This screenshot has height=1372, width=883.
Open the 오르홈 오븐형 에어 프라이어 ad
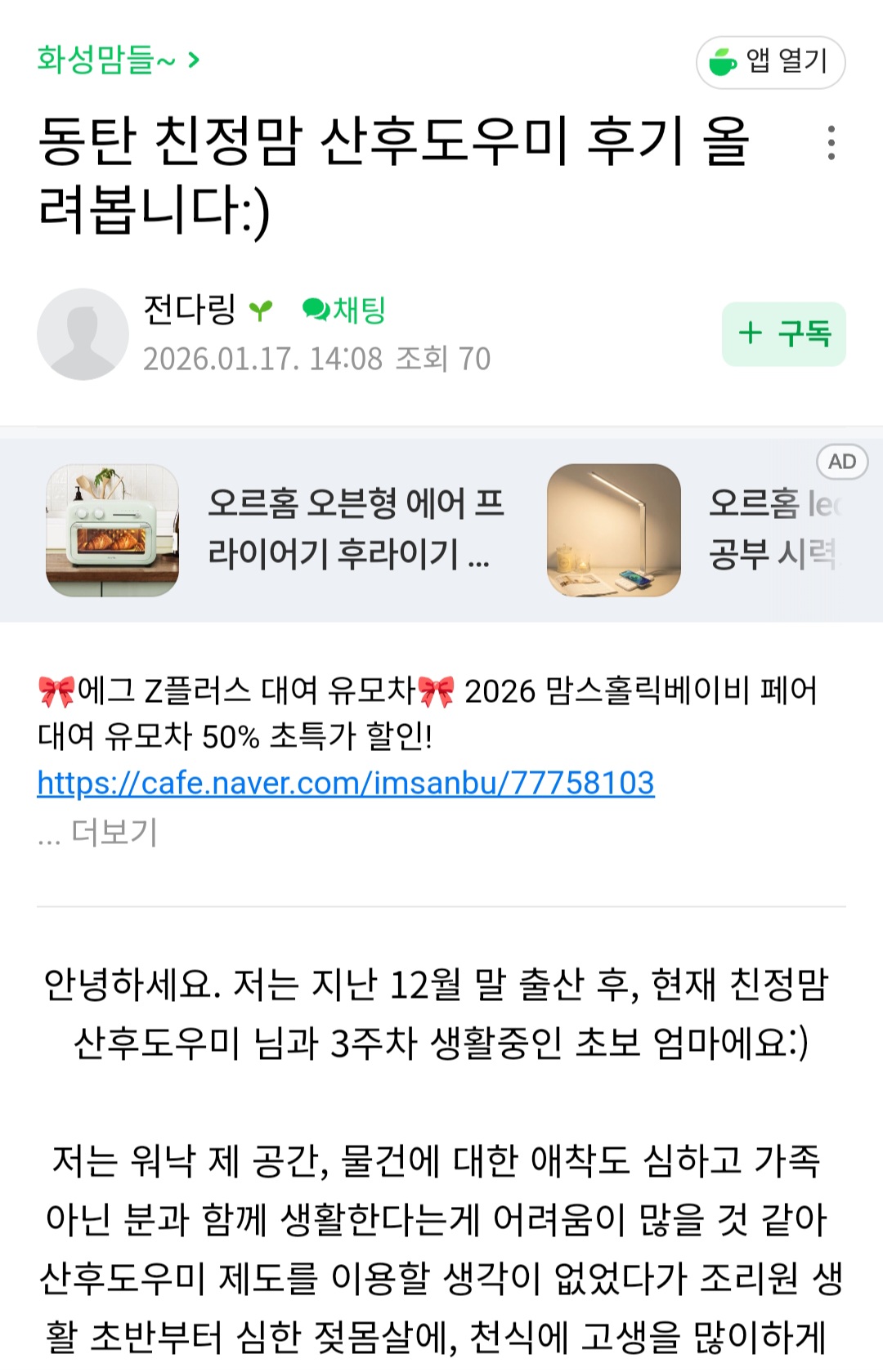pos(278,529)
